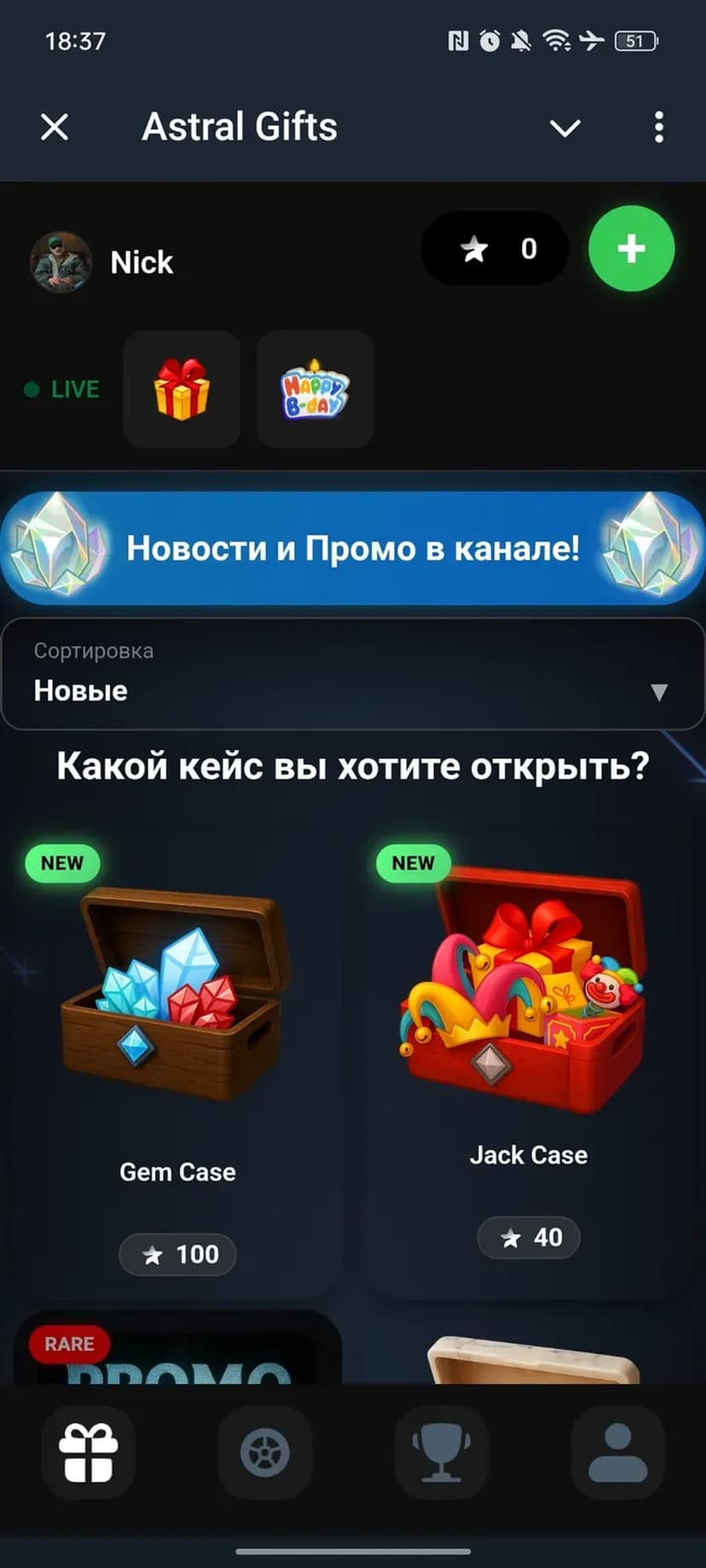Switch to the gifts tab
The width and height of the screenshot is (706, 1568).
click(89, 1452)
